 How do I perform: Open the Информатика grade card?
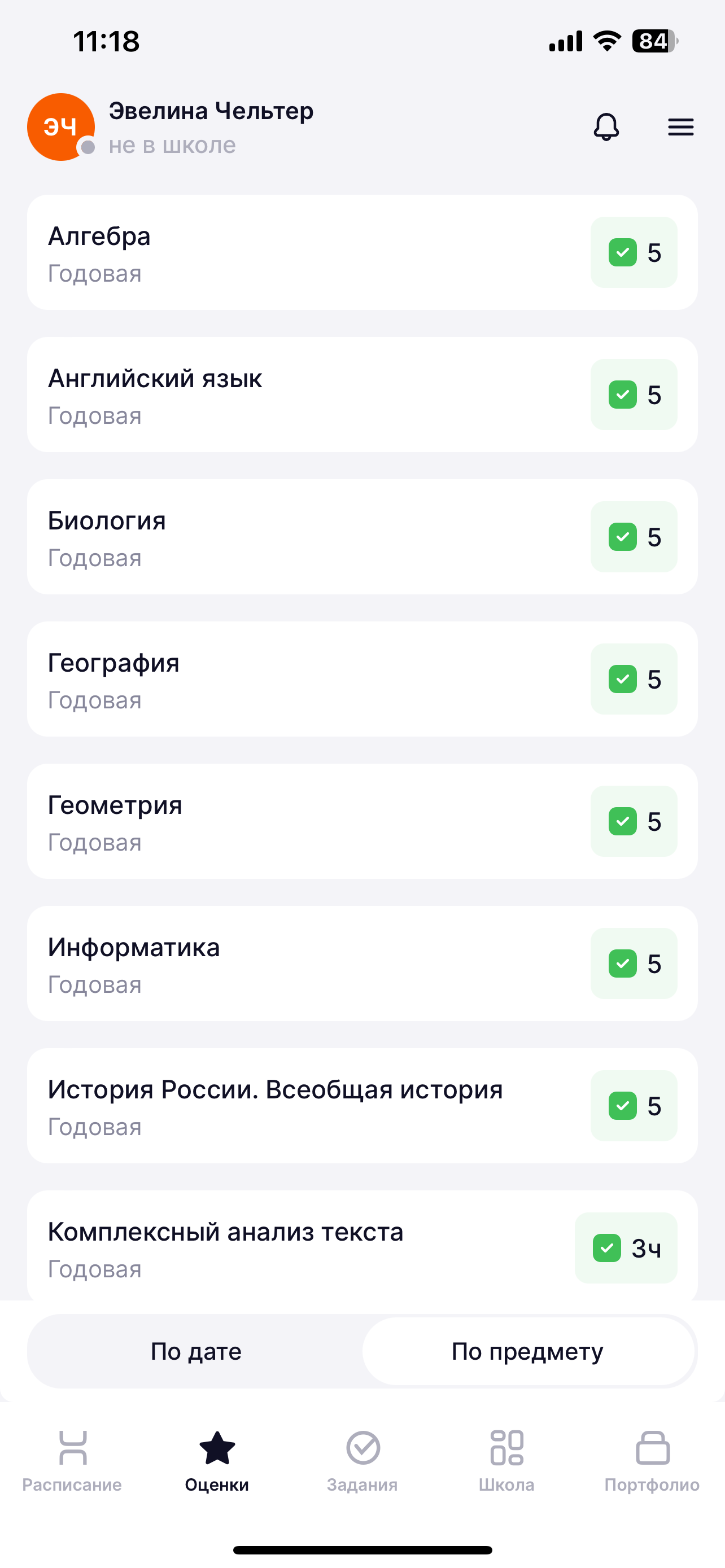(362, 963)
